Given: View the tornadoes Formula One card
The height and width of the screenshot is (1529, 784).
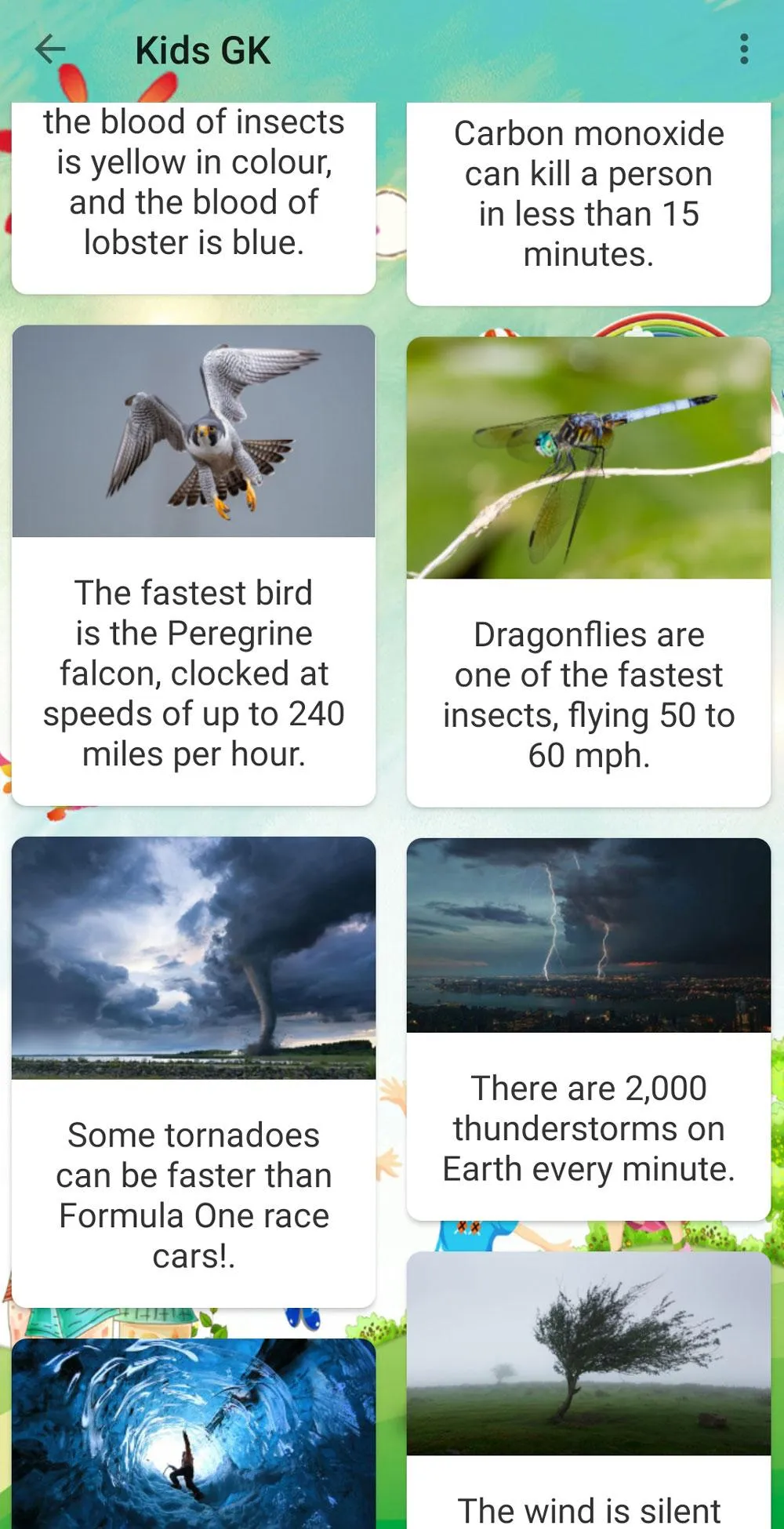Looking at the screenshot, I should (194, 1070).
